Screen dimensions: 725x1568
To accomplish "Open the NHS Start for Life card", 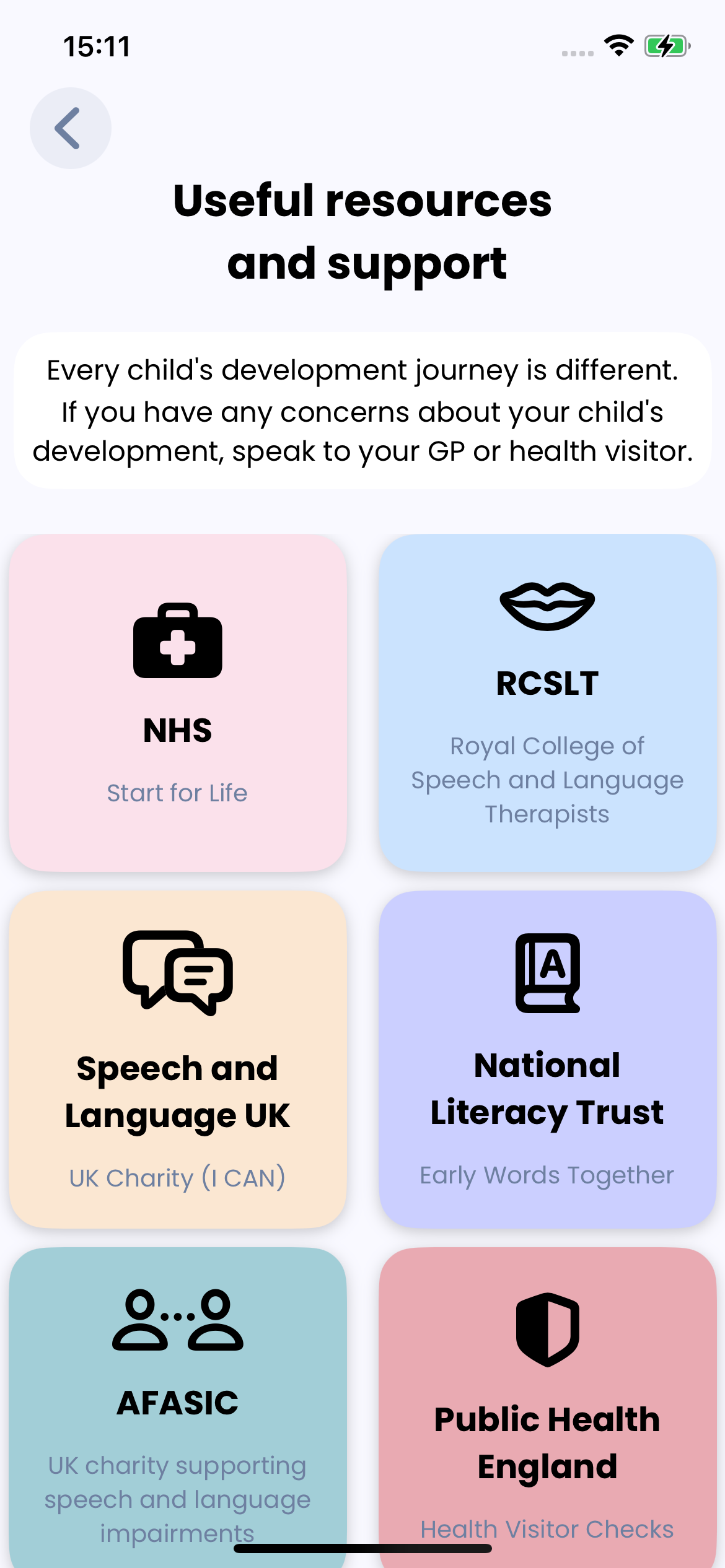I will [178, 703].
